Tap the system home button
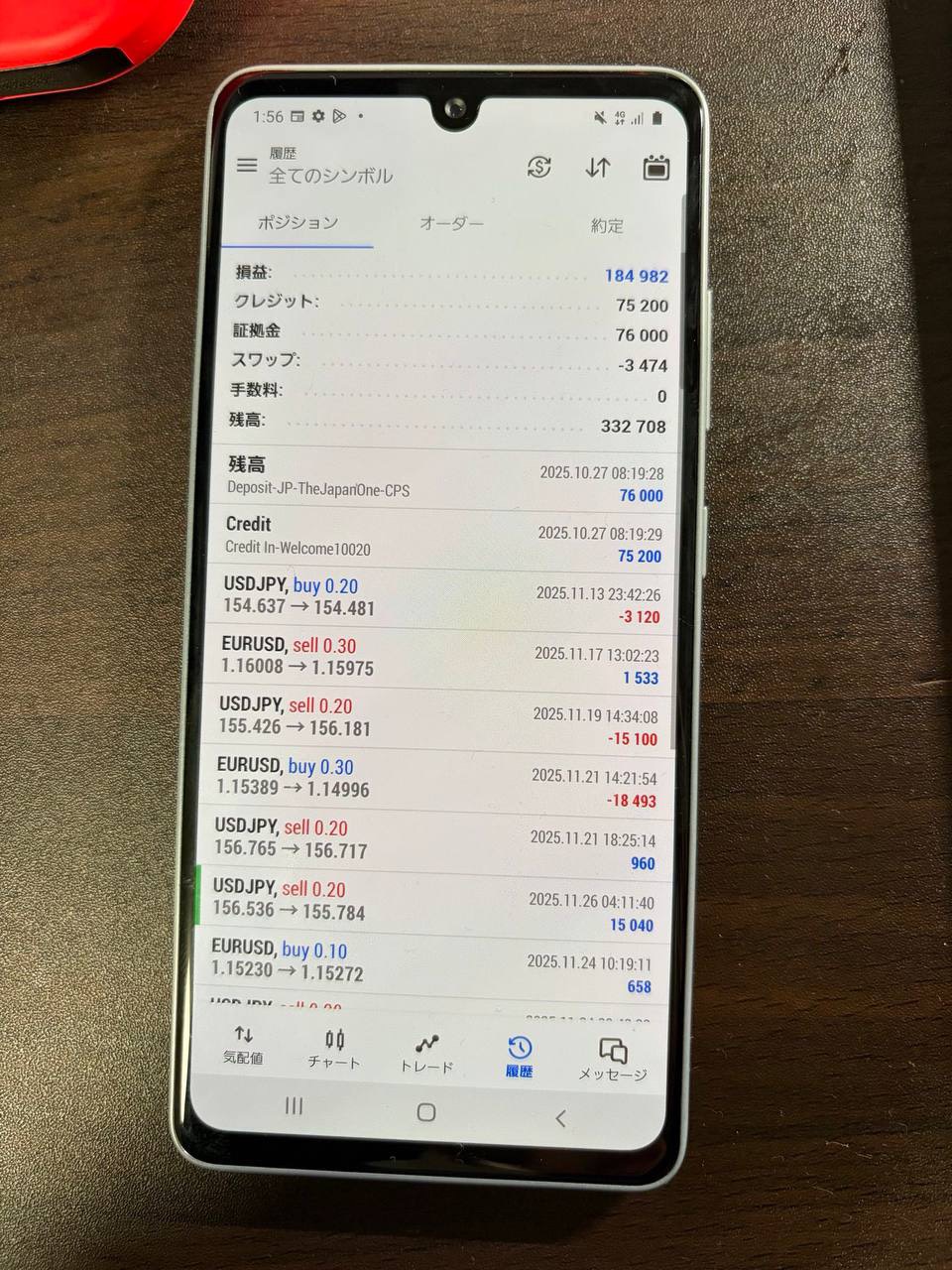952x1270 pixels. (426, 1112)
